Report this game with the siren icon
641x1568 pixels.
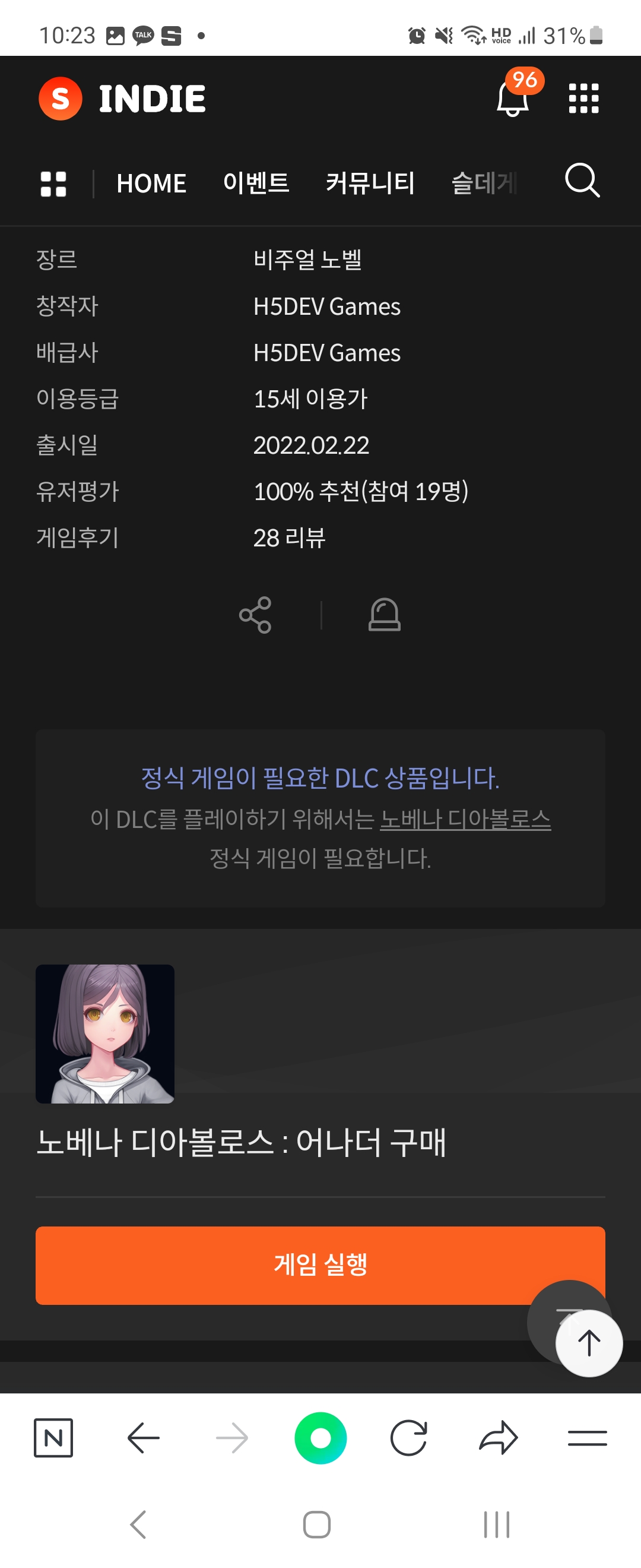point(385,615)
